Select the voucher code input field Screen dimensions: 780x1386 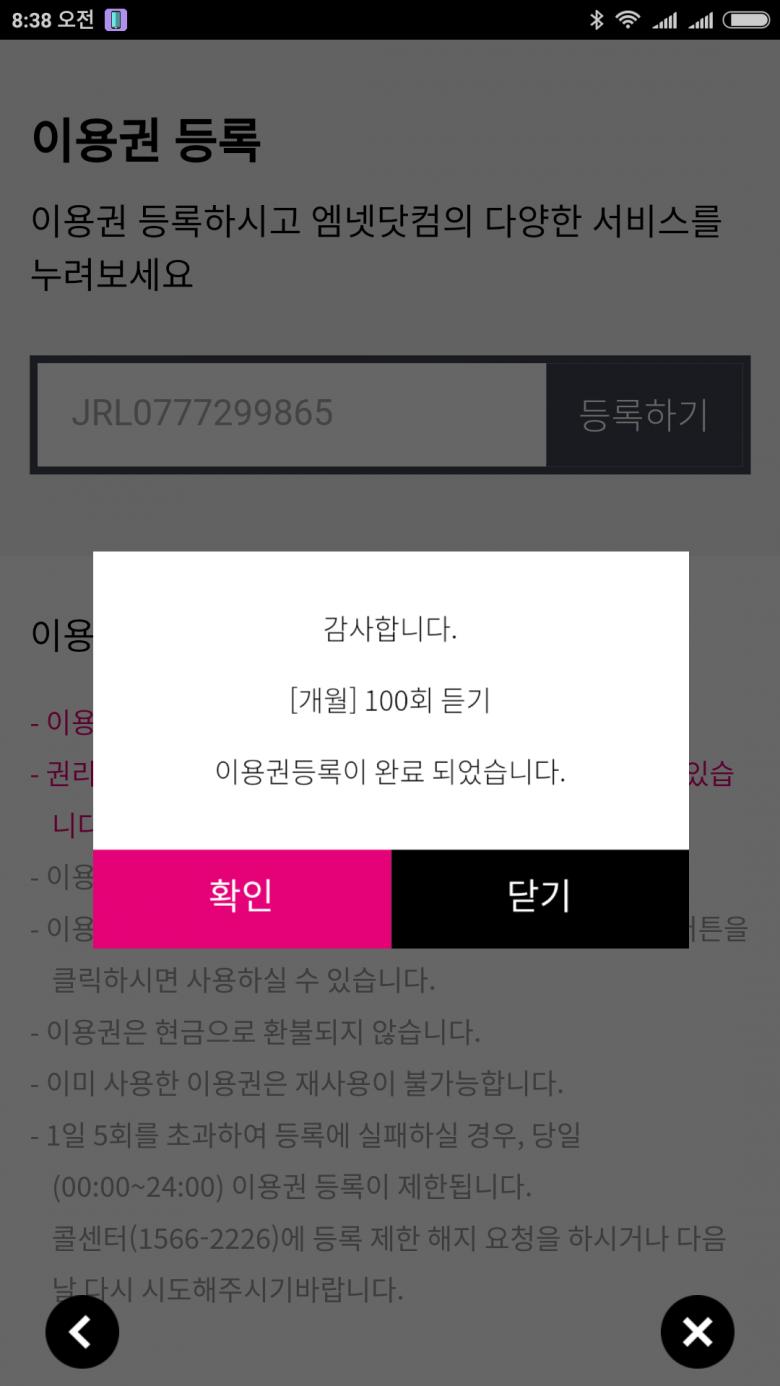coord(291,414)
